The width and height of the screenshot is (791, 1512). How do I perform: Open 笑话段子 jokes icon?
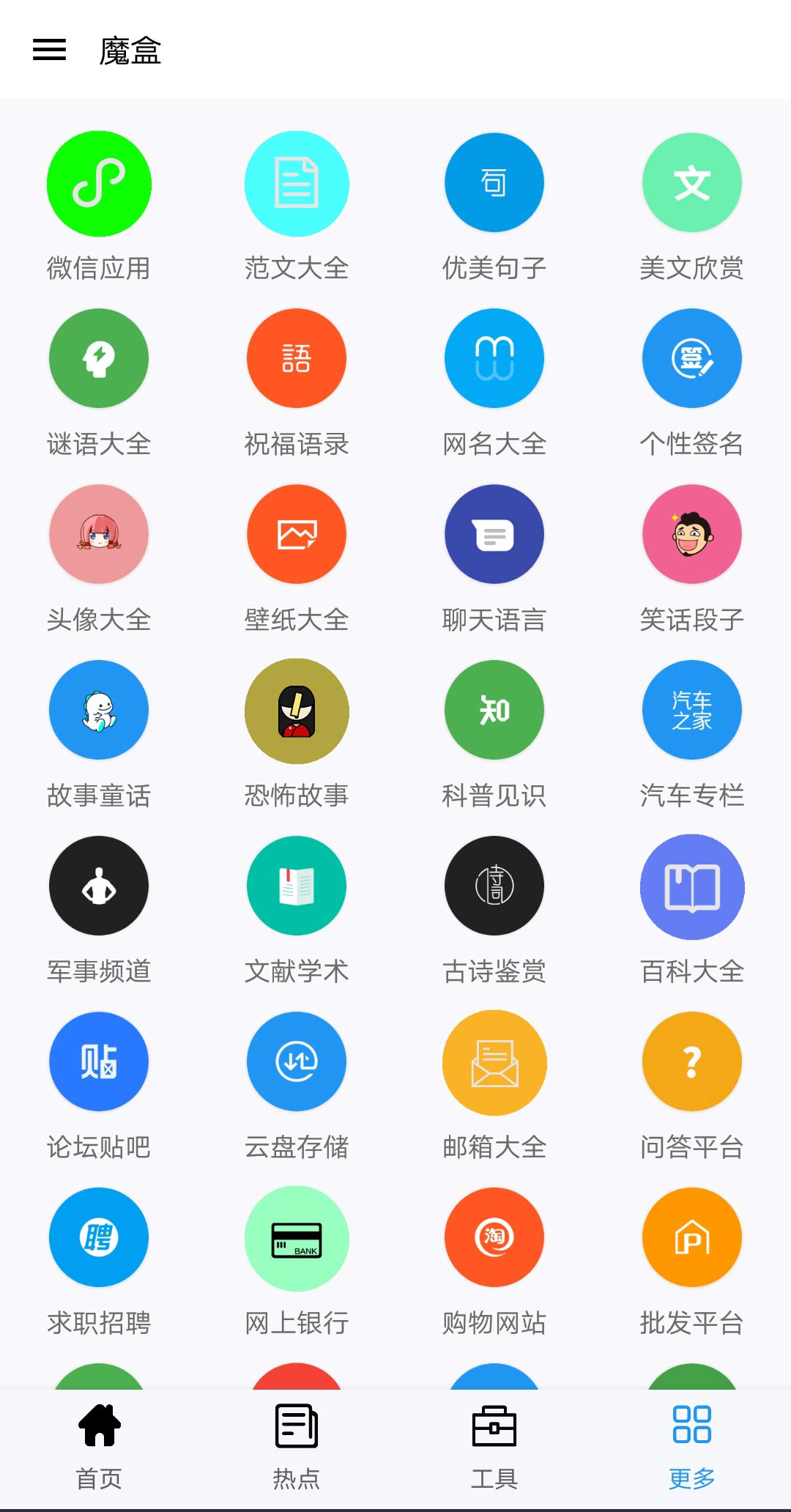click(x=692, y=534)
